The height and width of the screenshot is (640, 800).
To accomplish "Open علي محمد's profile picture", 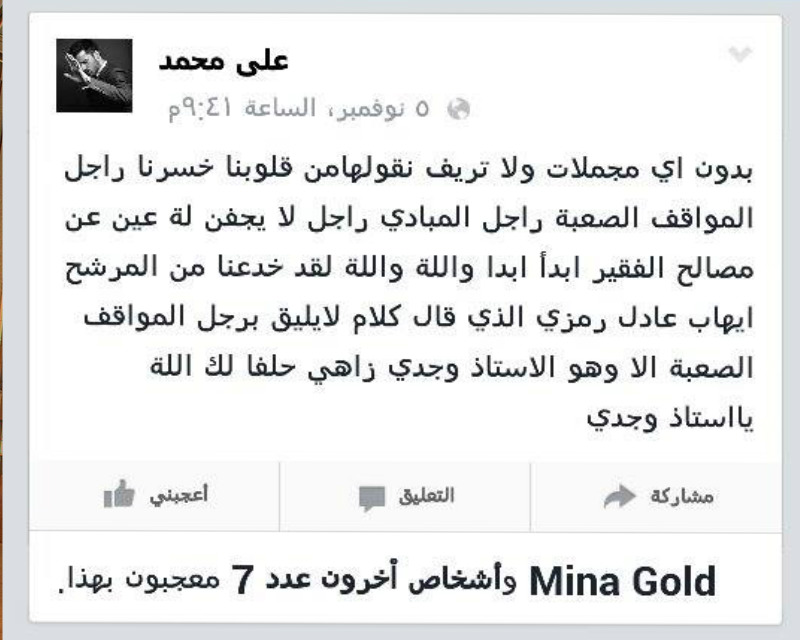I will [94, 75].
